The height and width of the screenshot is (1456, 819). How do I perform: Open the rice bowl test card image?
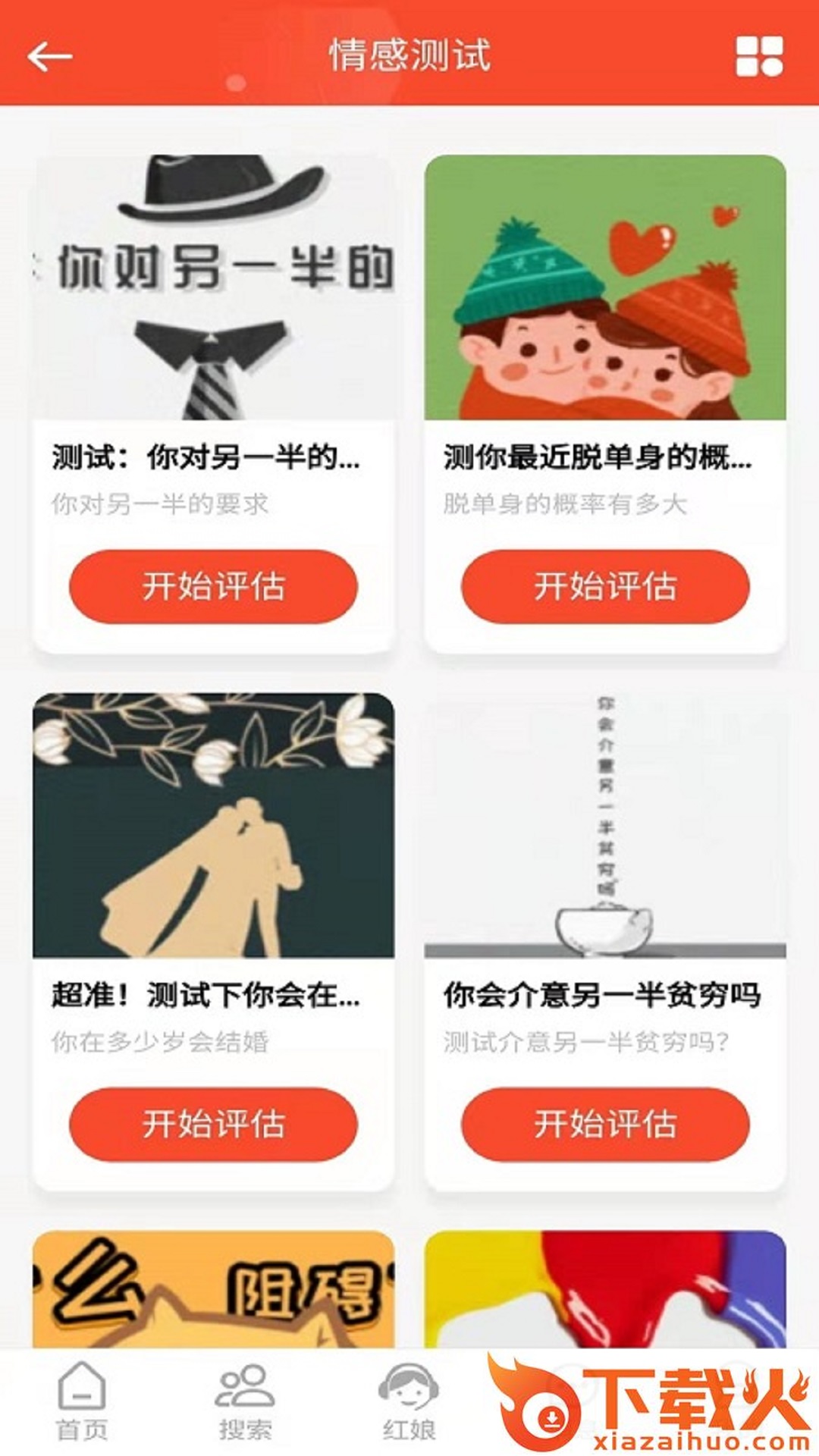(605, 825)
